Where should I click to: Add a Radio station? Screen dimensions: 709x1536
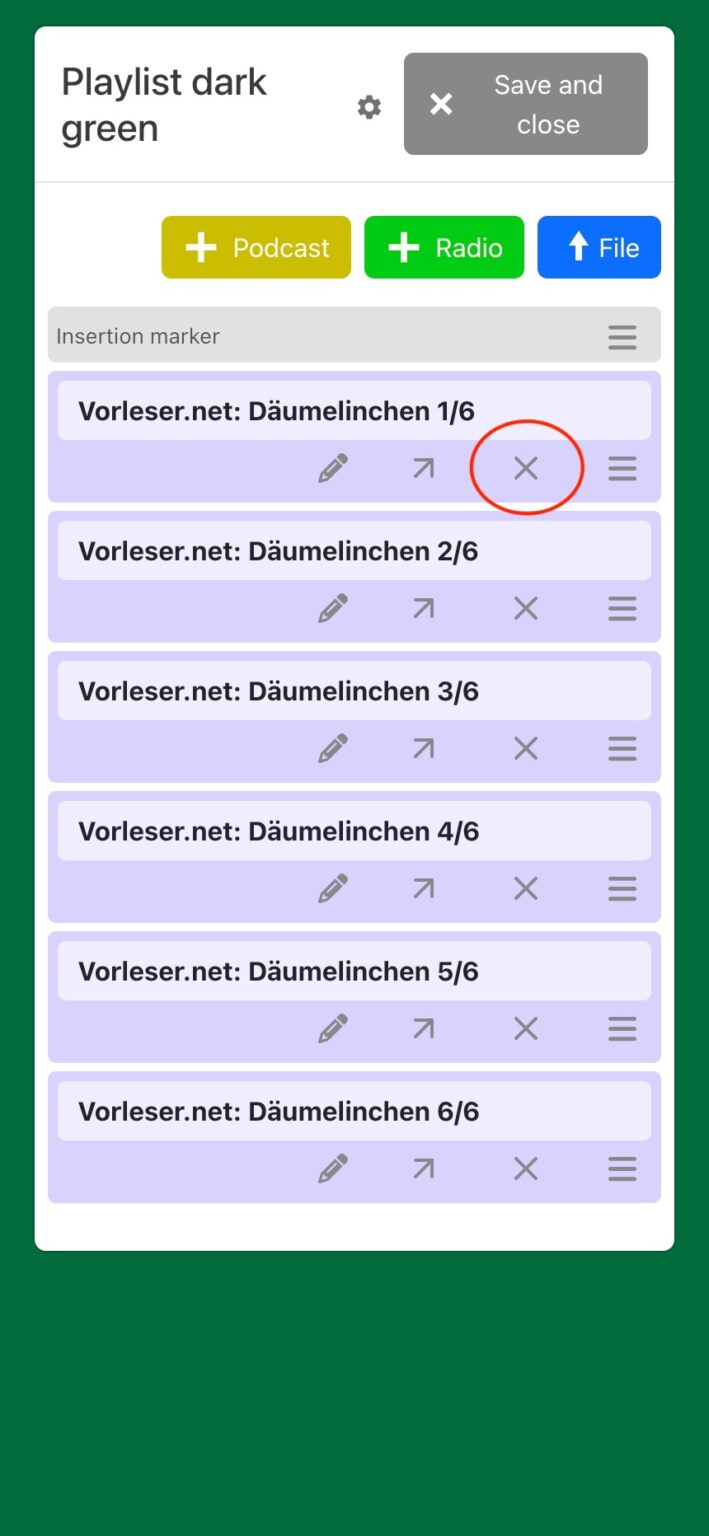(443, 247)
